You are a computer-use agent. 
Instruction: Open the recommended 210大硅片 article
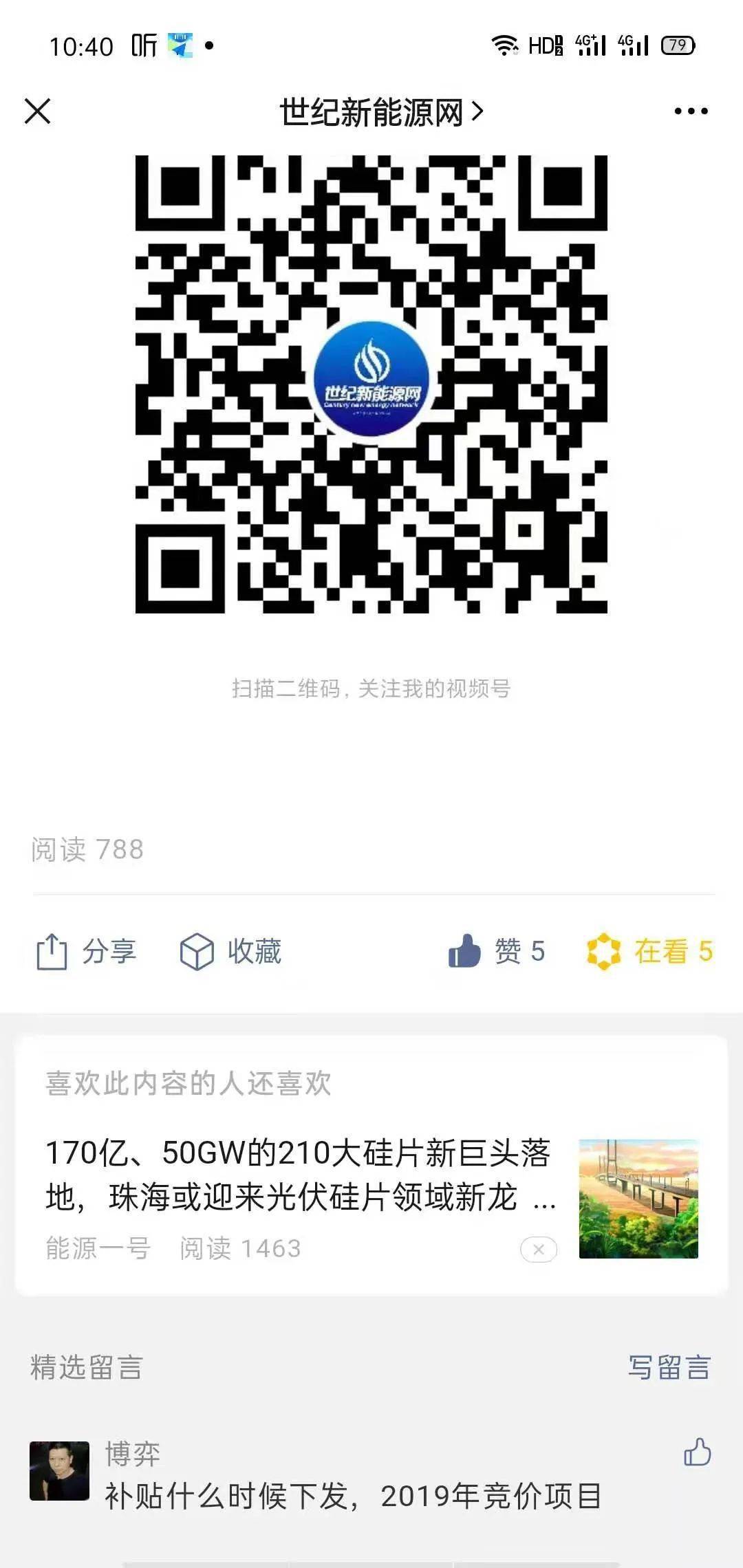300,1175
